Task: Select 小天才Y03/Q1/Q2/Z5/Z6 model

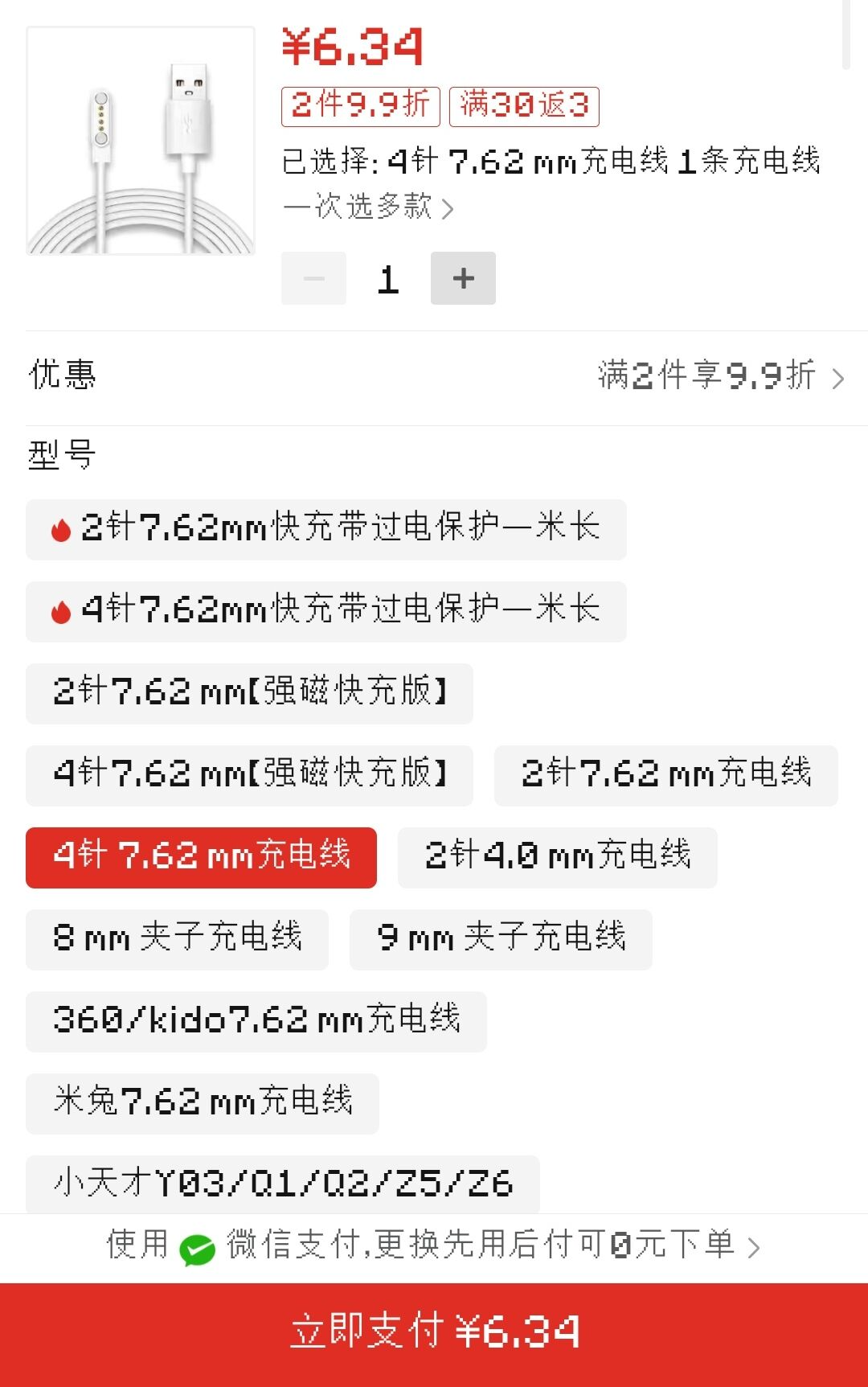Action: 282,1184
